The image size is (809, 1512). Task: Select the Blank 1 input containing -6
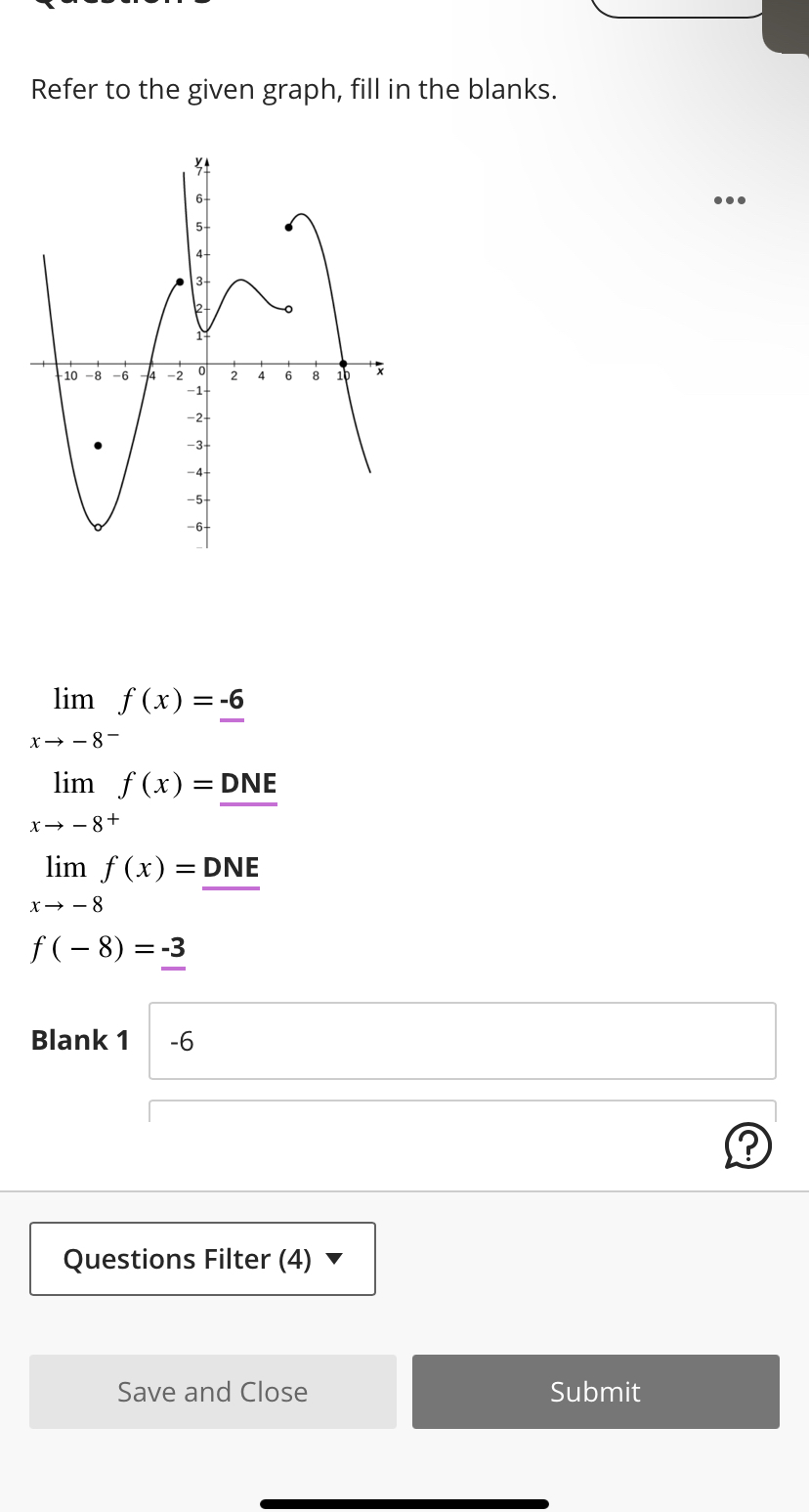[462, 1040]
